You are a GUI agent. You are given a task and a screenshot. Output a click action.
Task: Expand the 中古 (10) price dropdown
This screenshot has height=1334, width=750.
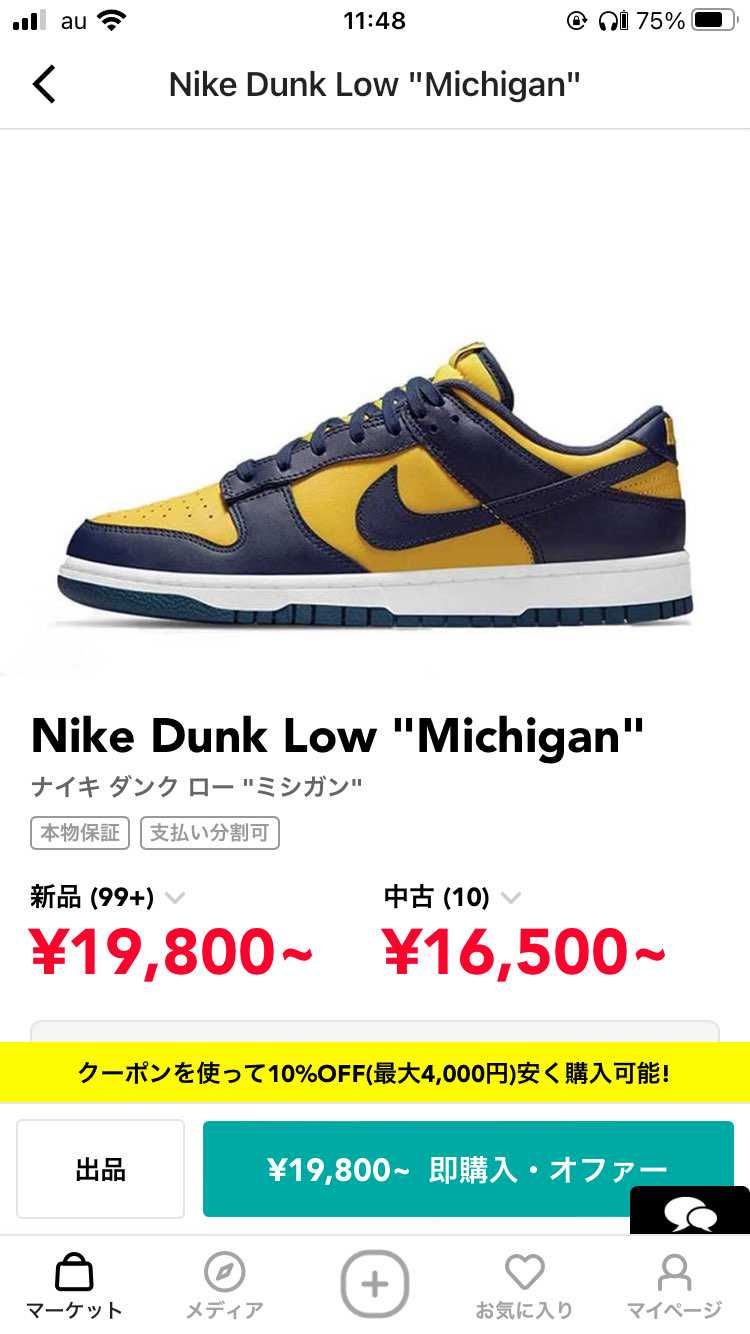click(510, 897)
